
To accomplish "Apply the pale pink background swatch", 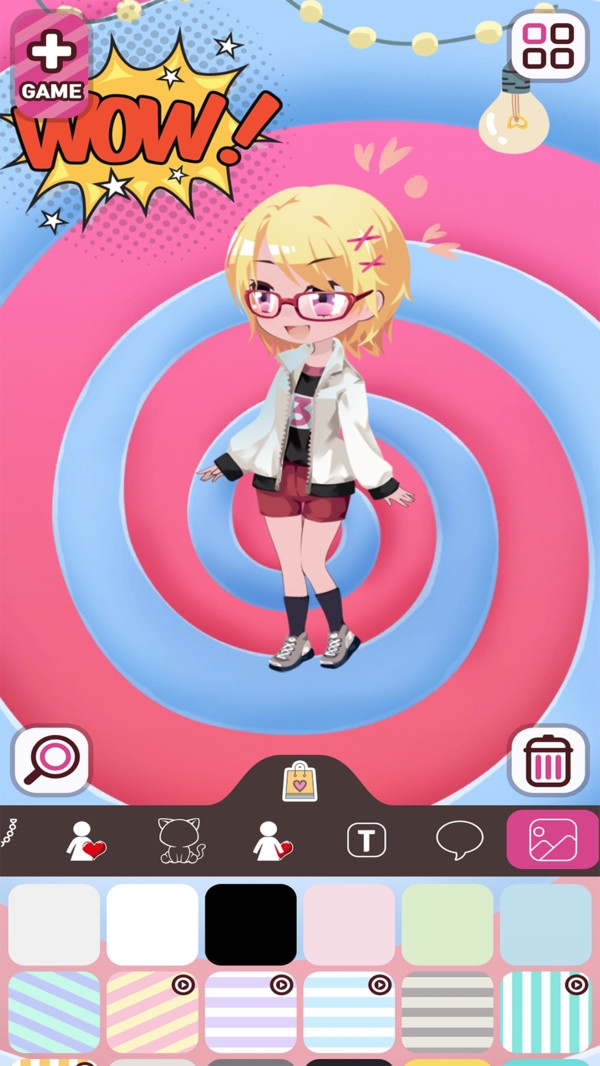I will point(349,924).
